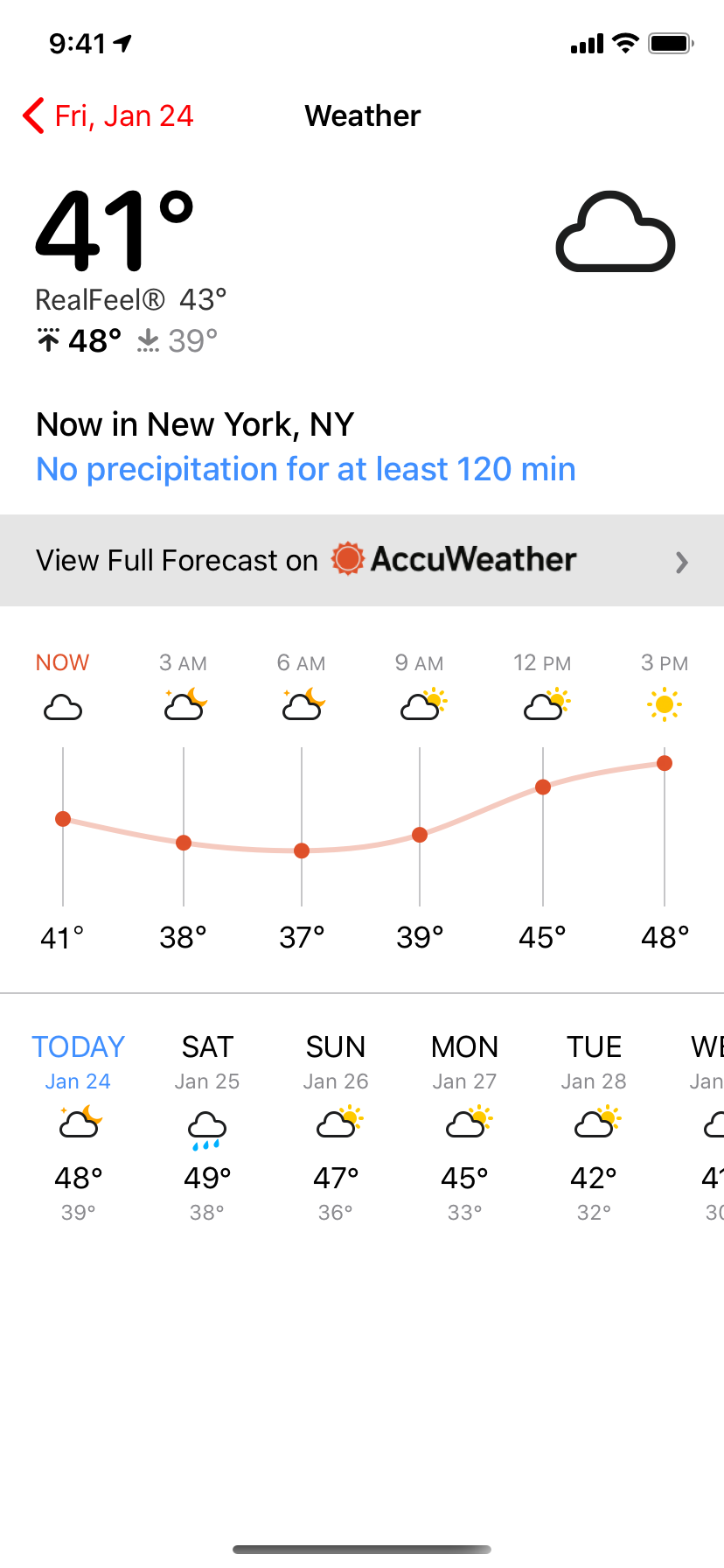Select the MON Jan 27 forecast
Image resolution: width=724 pixels, height=1568 pixels.
(x=464, y=1127)
